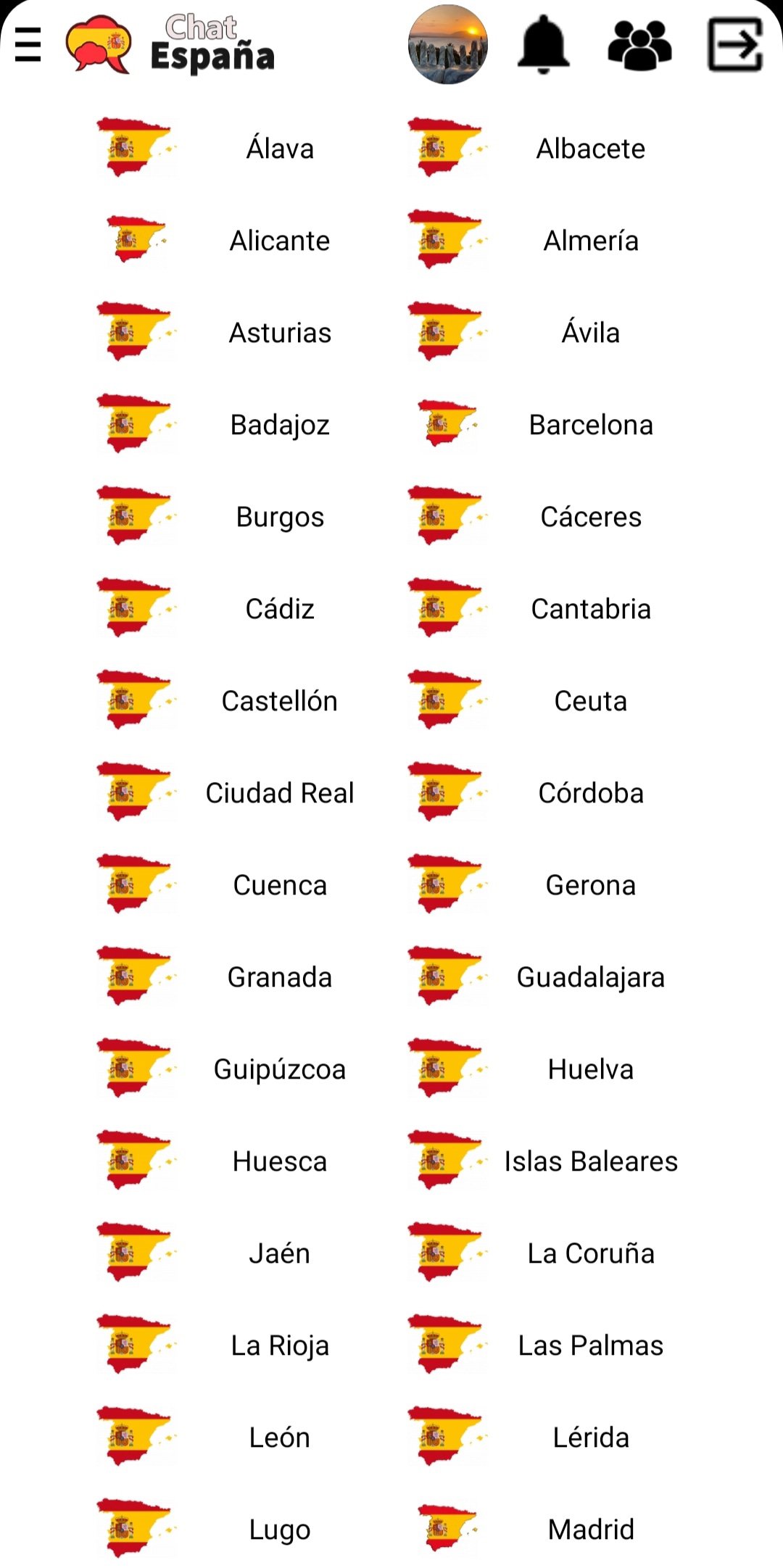Choose Islas Baleares from the list
The width and height of the screenshot is (783, 1568).
[x=590, y=1161]
